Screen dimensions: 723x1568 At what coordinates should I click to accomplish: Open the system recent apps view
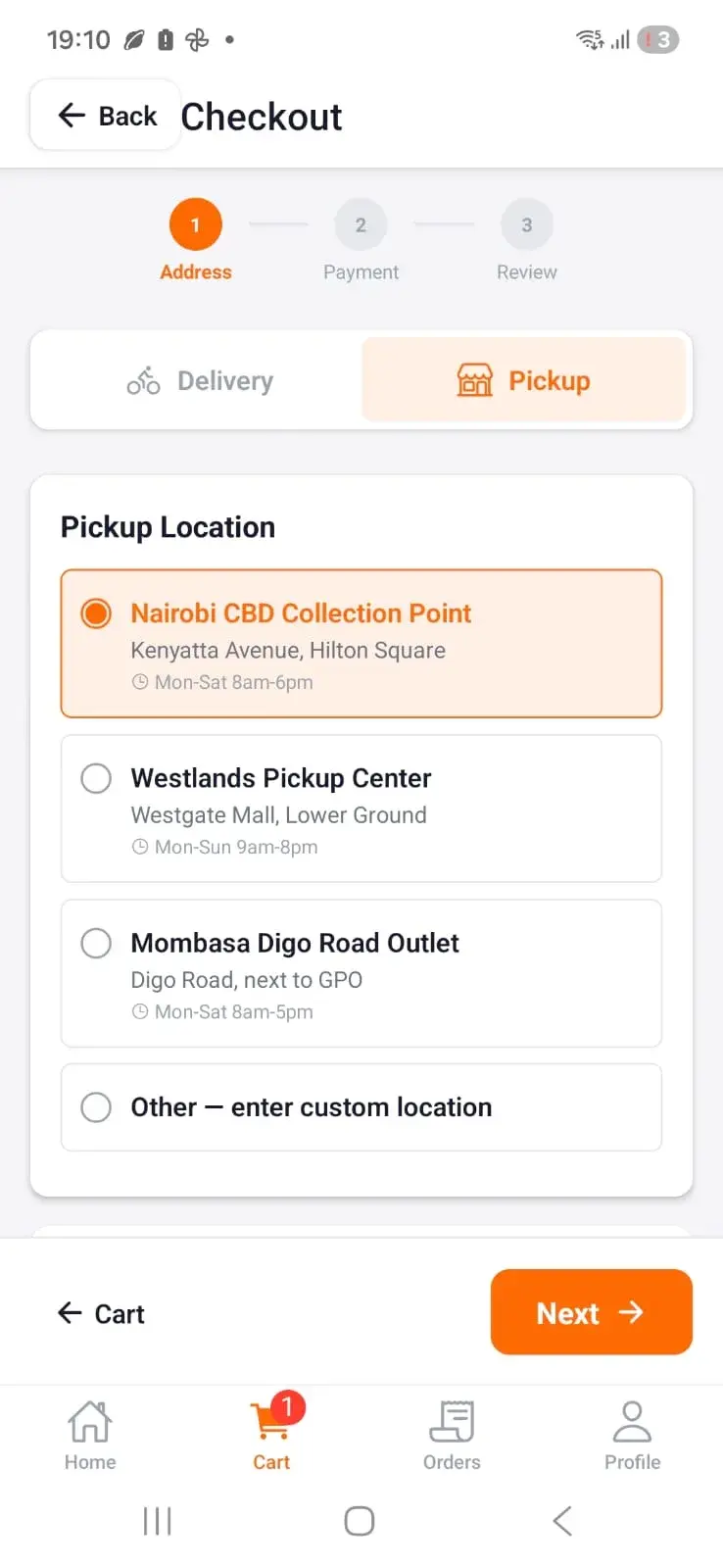157,1521
